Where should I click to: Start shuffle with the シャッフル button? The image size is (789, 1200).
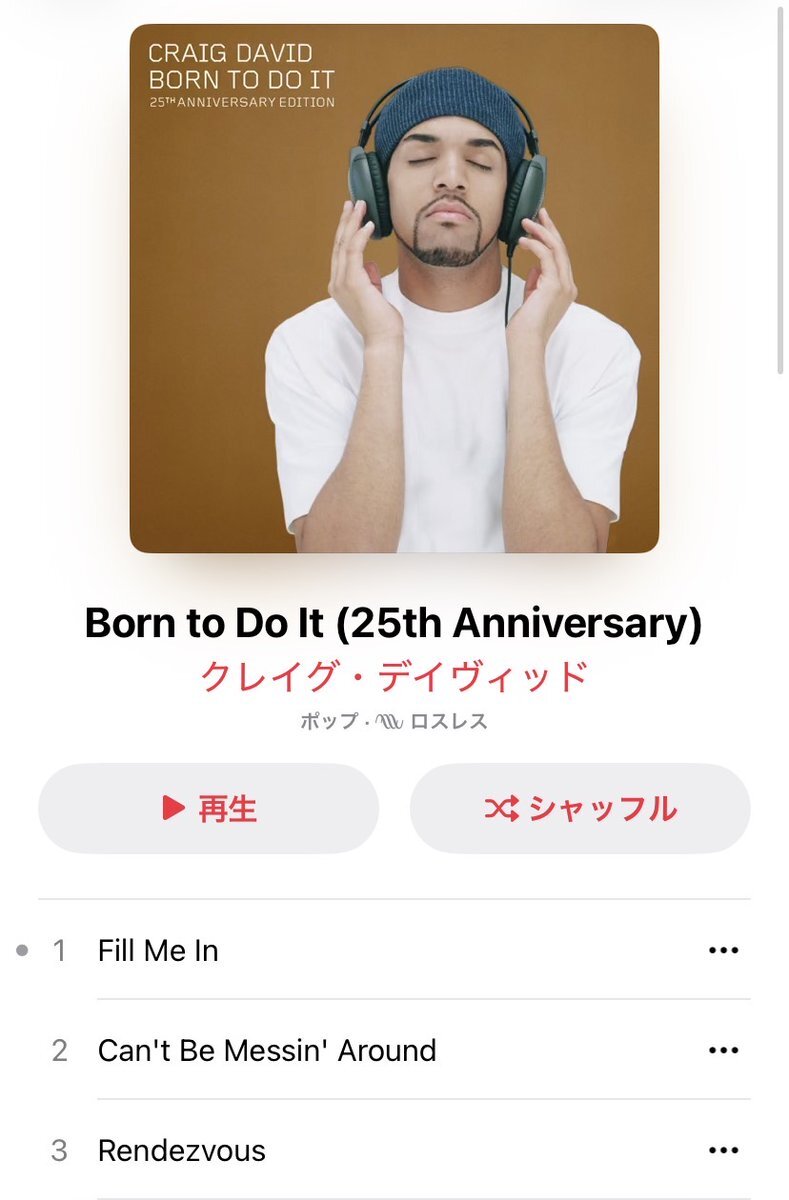click(x=580, y=808)
